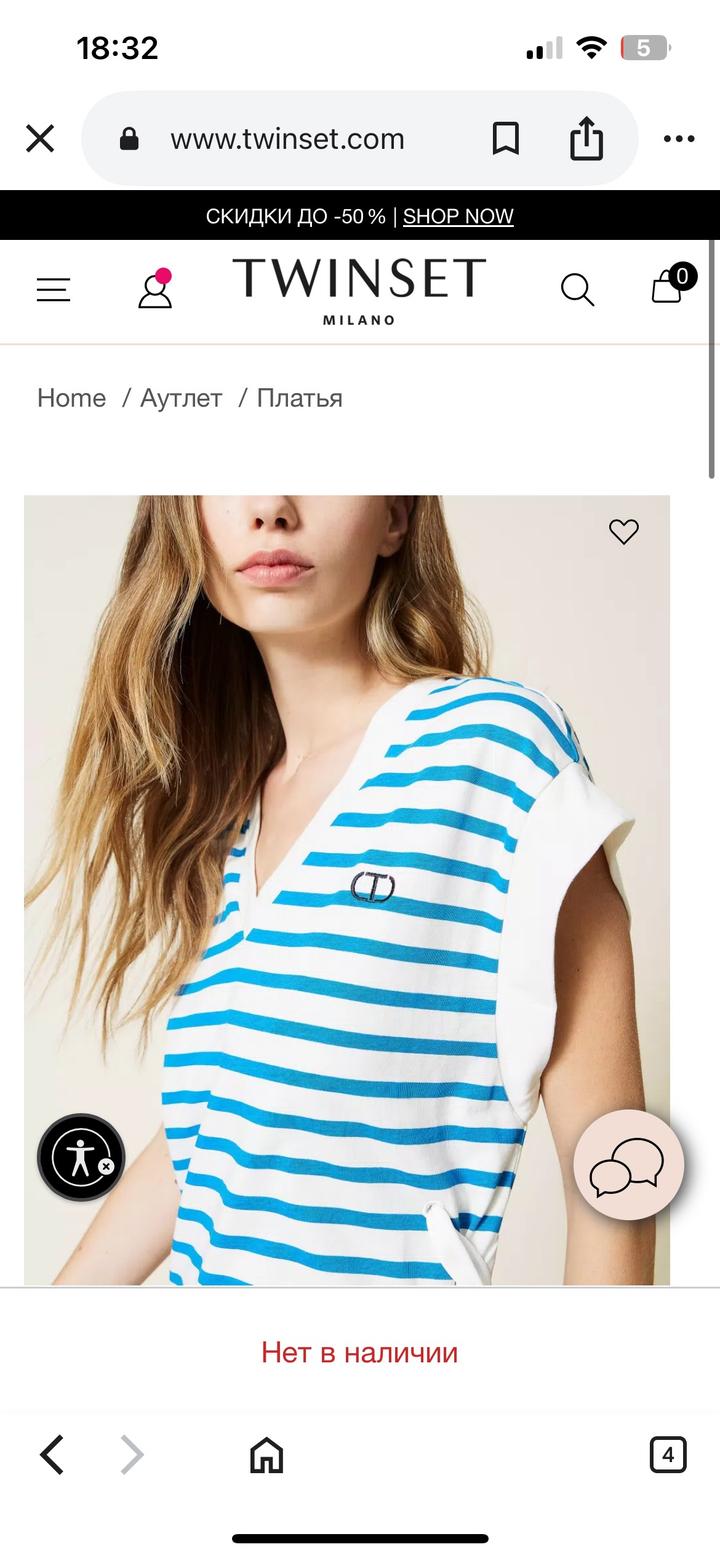This screenshot has width=720, height=1558.
Task: Go back to the previous page
Action: pos(52,1455)
